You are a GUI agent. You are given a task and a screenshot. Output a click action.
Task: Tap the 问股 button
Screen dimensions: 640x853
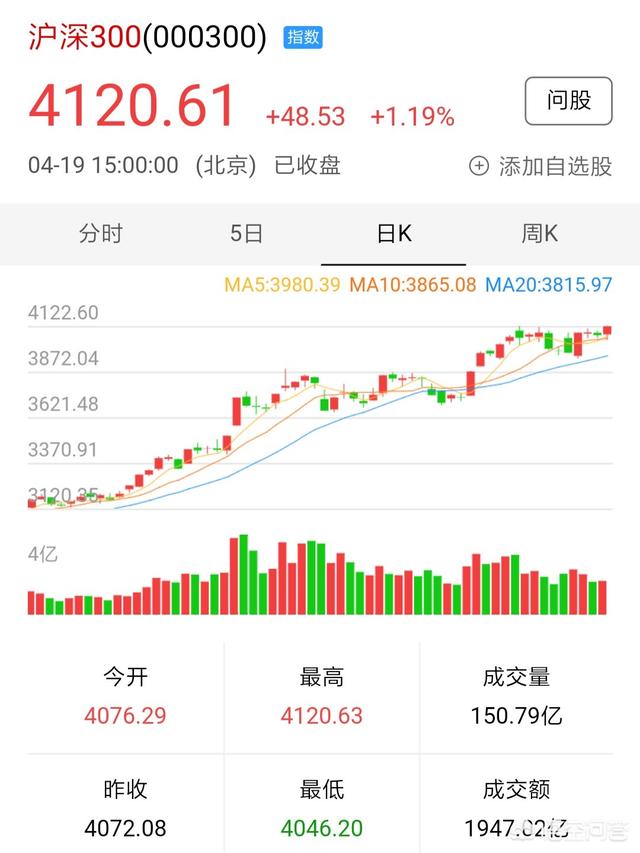point(568,101)
